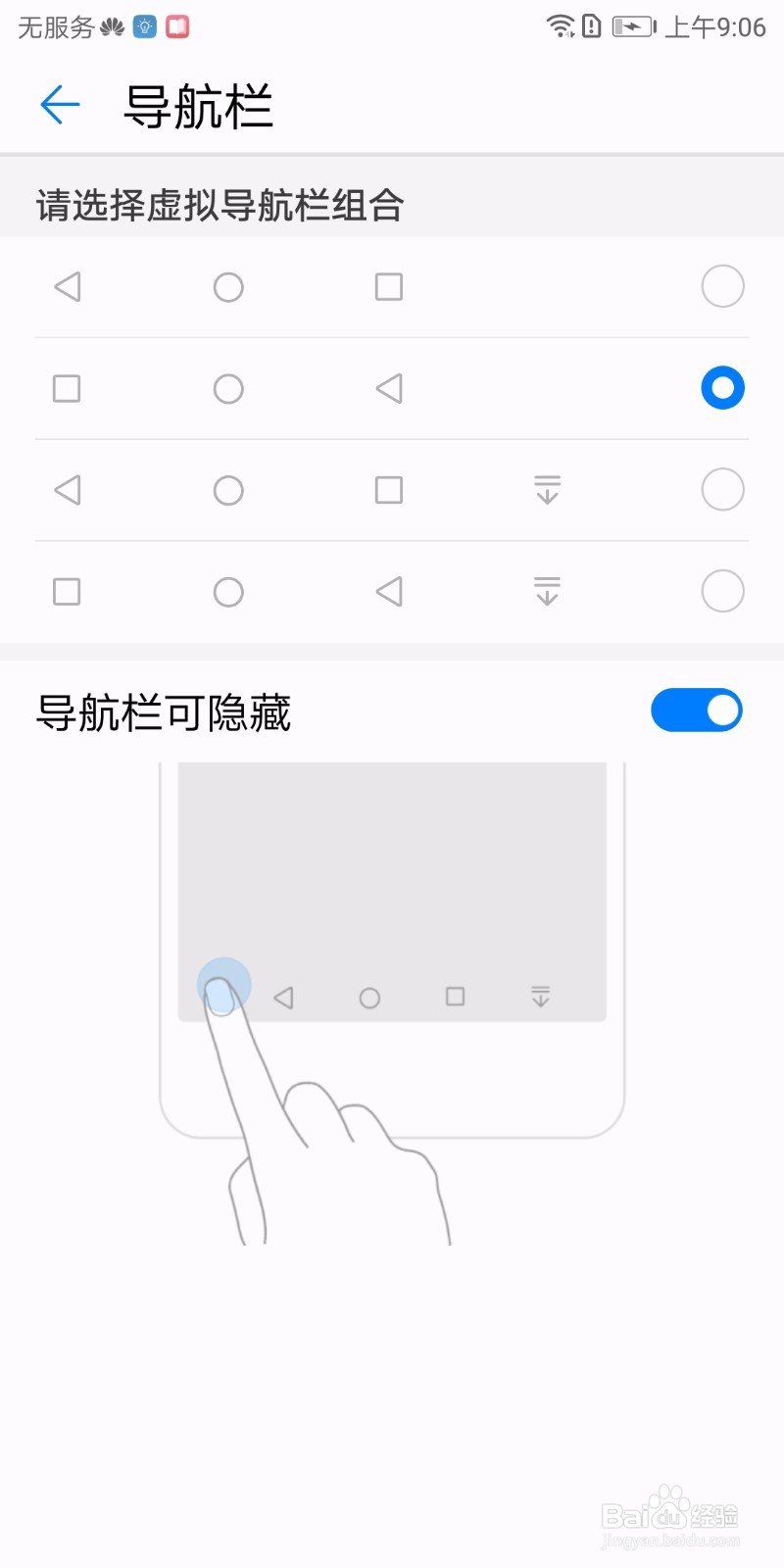Click the square icon starting the second row
Viewport: 784px width, 1568px height.
pyautogui.click(x=67, y=388)
